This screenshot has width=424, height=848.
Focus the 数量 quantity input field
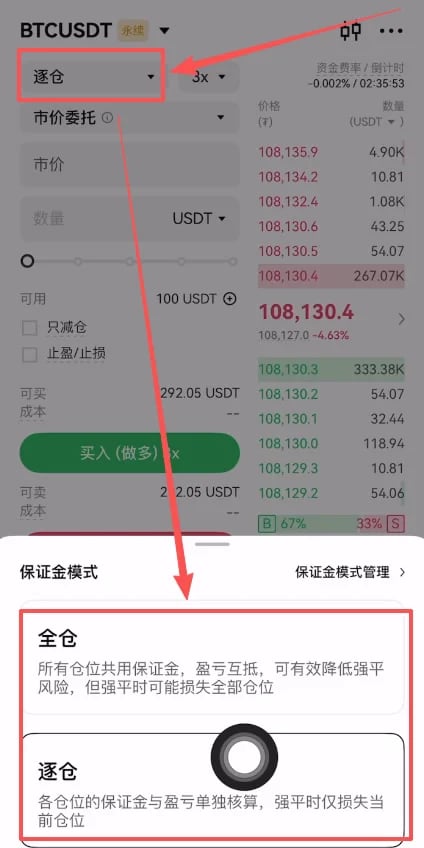pos(129,218)
